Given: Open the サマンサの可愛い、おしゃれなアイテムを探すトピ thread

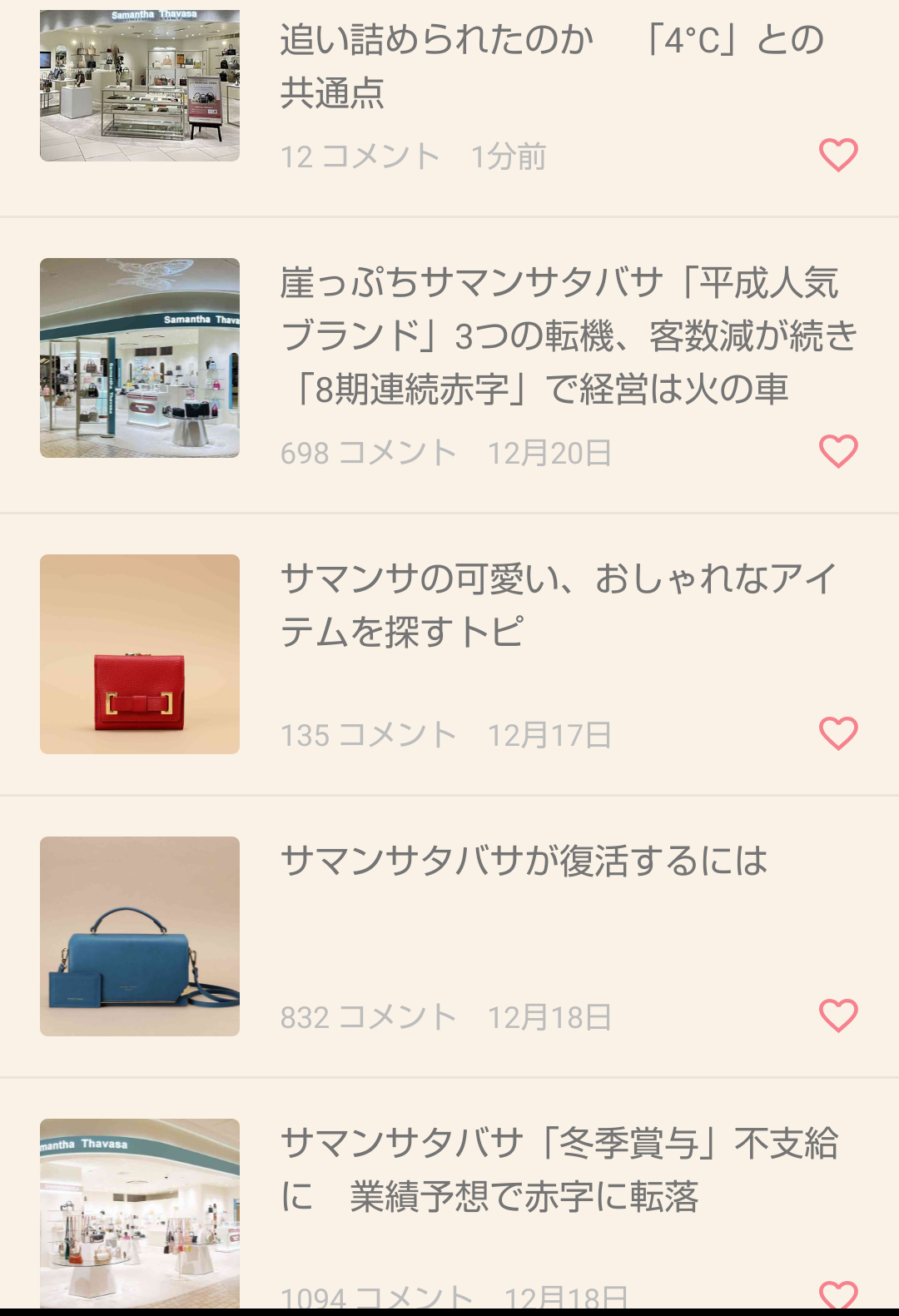Looking at the screenshot, I should [x=558, y=605].
